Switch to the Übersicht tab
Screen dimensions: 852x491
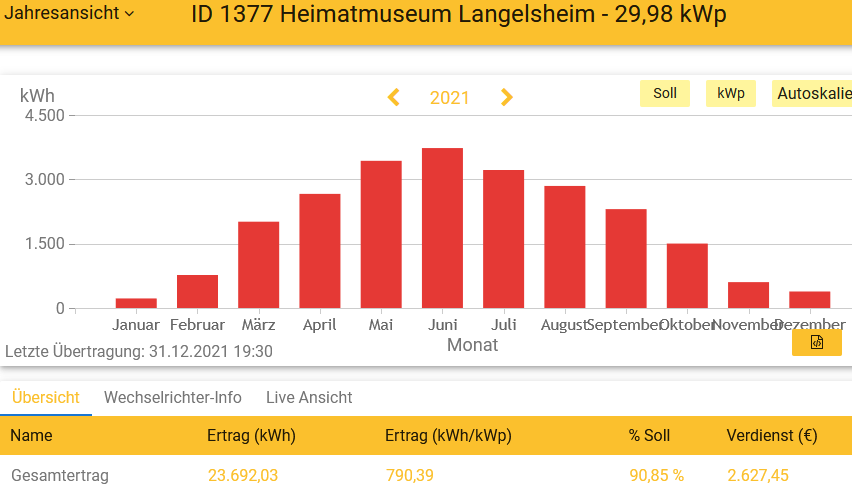[46, 397]
